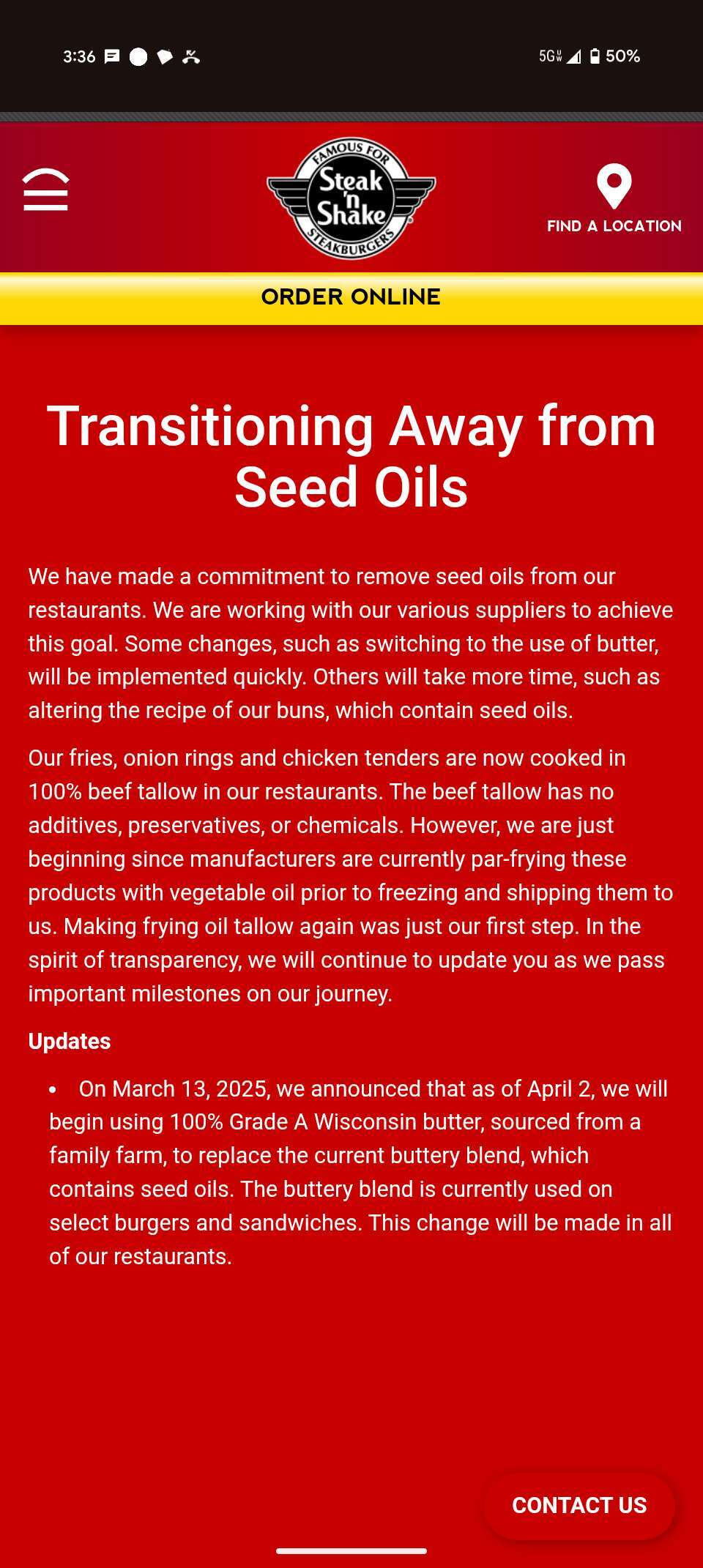The image size is (703, 1568).
Task: Open the Contact Us button
Action: [x=579, y=1505]
